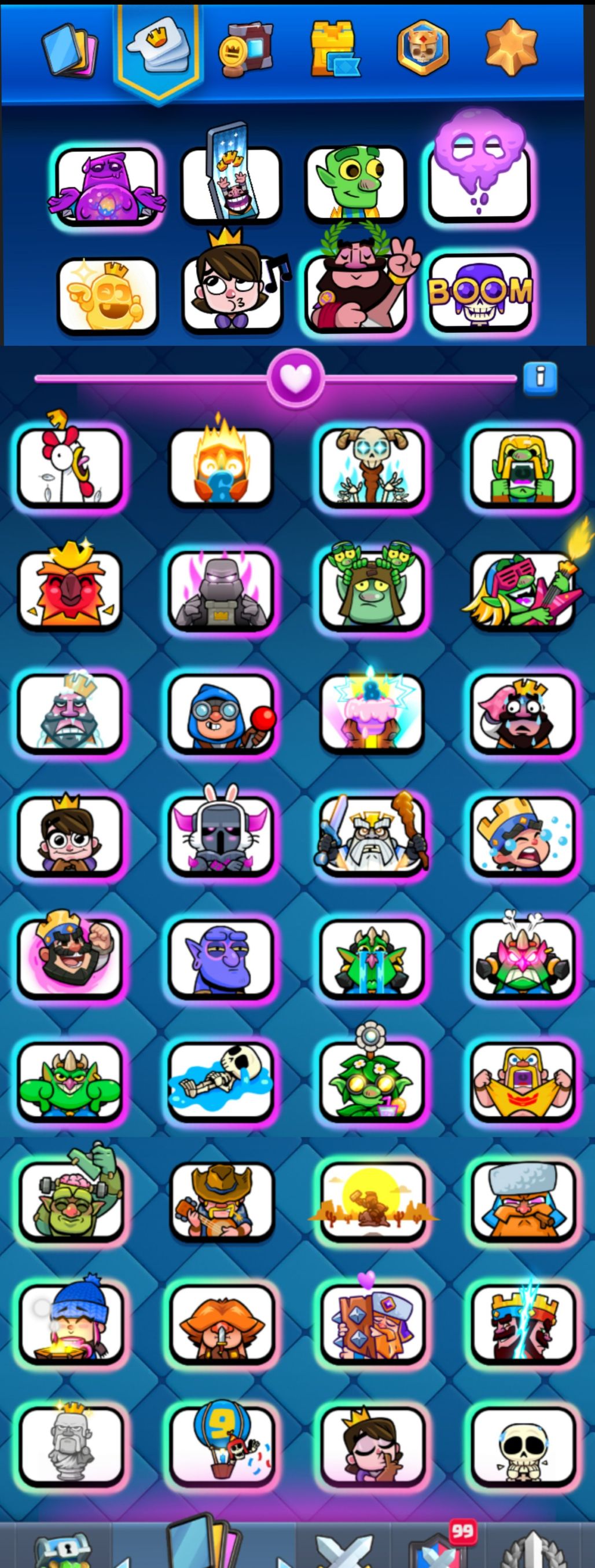Open the card decks tab
The height and width of the screenshot is (1568, 595).
[69, 50]
